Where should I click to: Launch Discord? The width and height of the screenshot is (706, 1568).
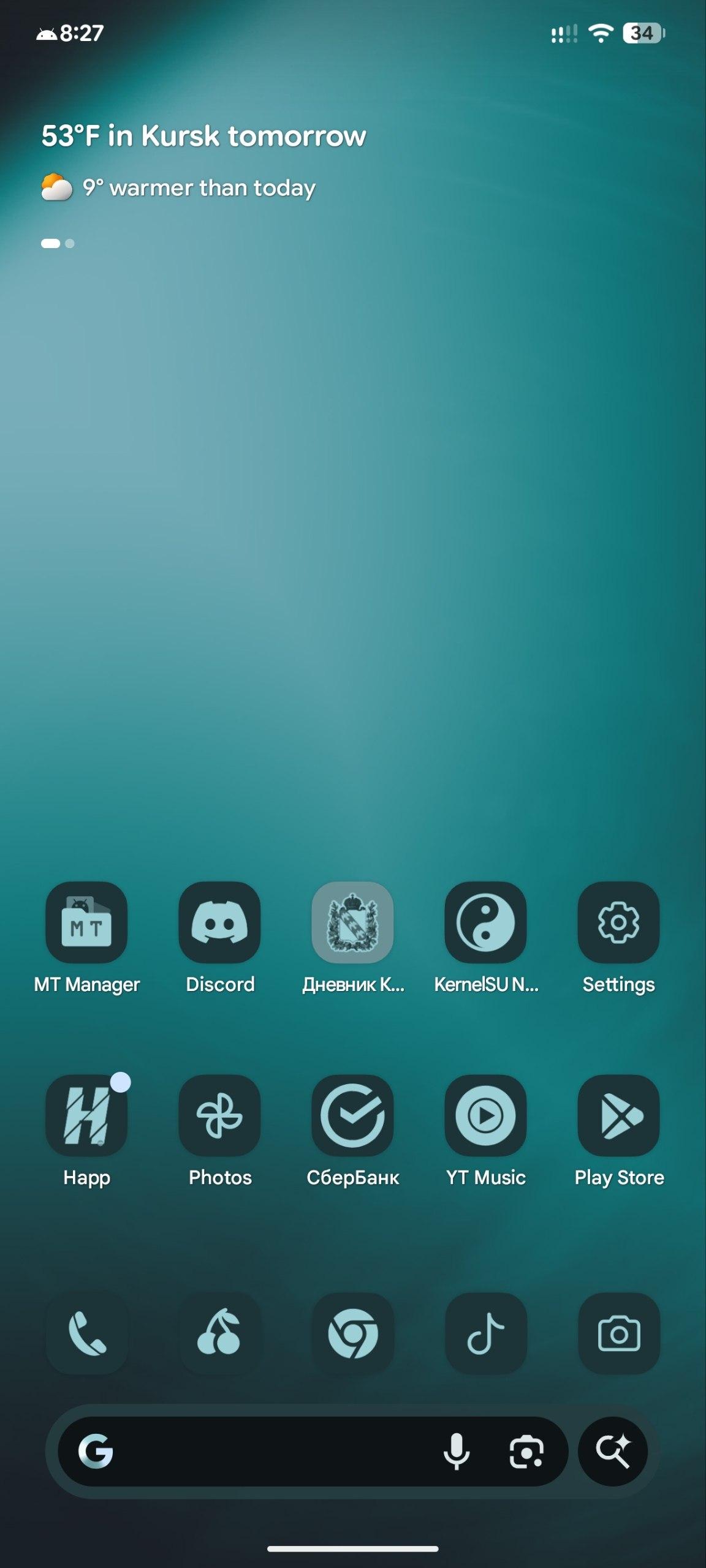219,922
